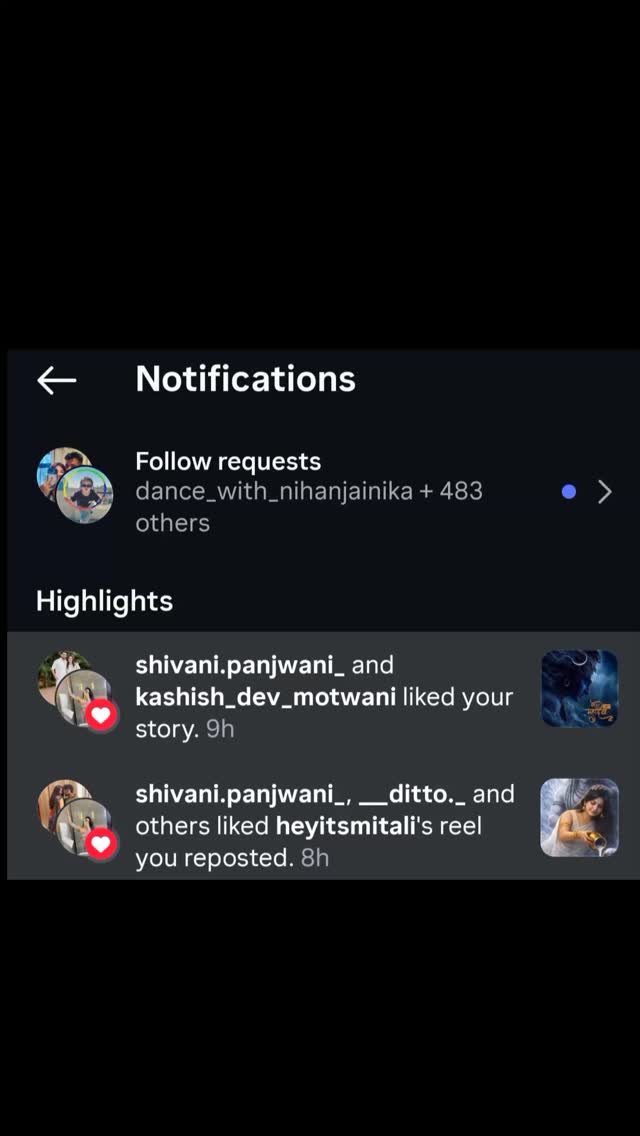Open the reposted reel likes notification
640x1136 pixels.
click(x=324, y=825)
